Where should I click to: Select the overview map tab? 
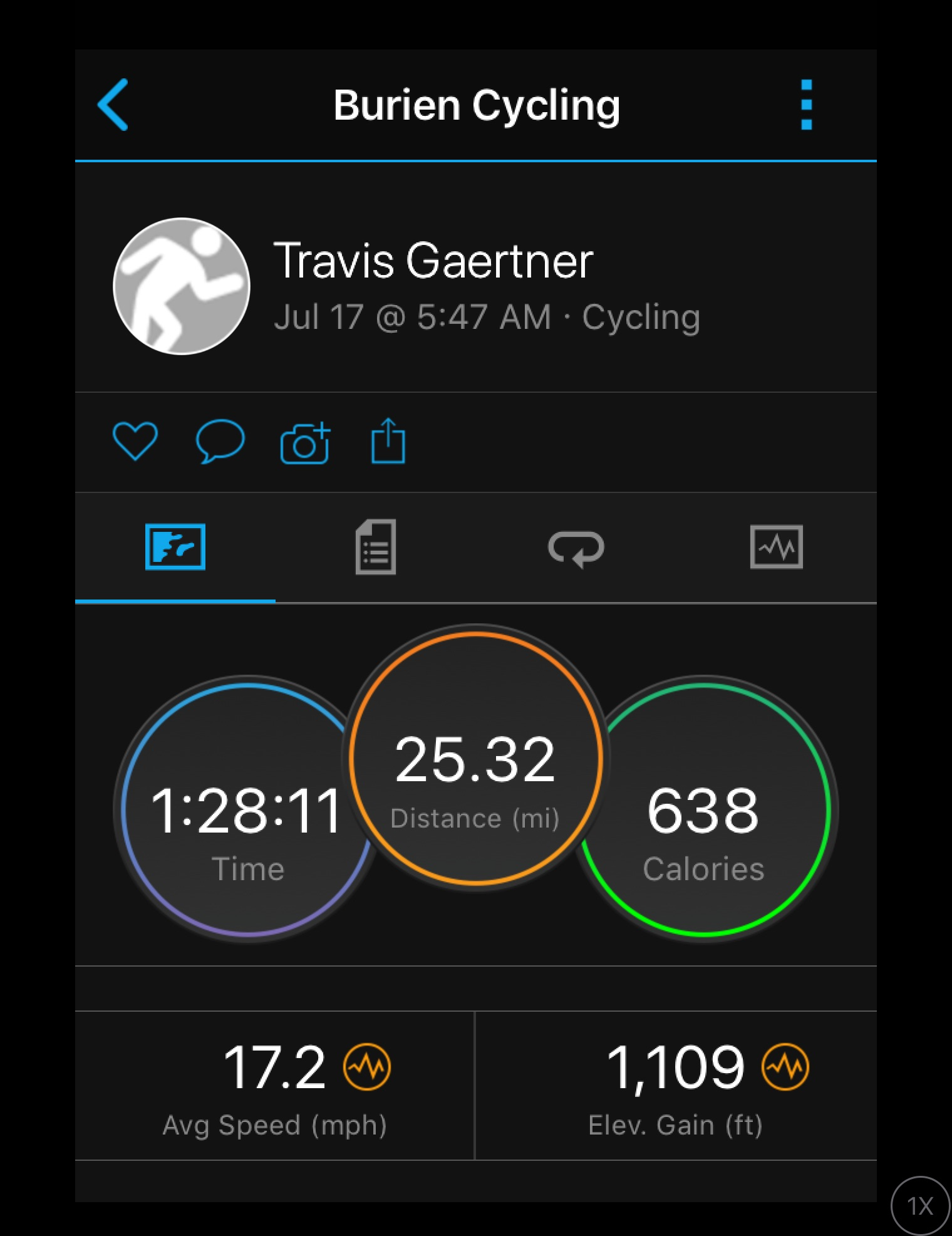point(175,547)
